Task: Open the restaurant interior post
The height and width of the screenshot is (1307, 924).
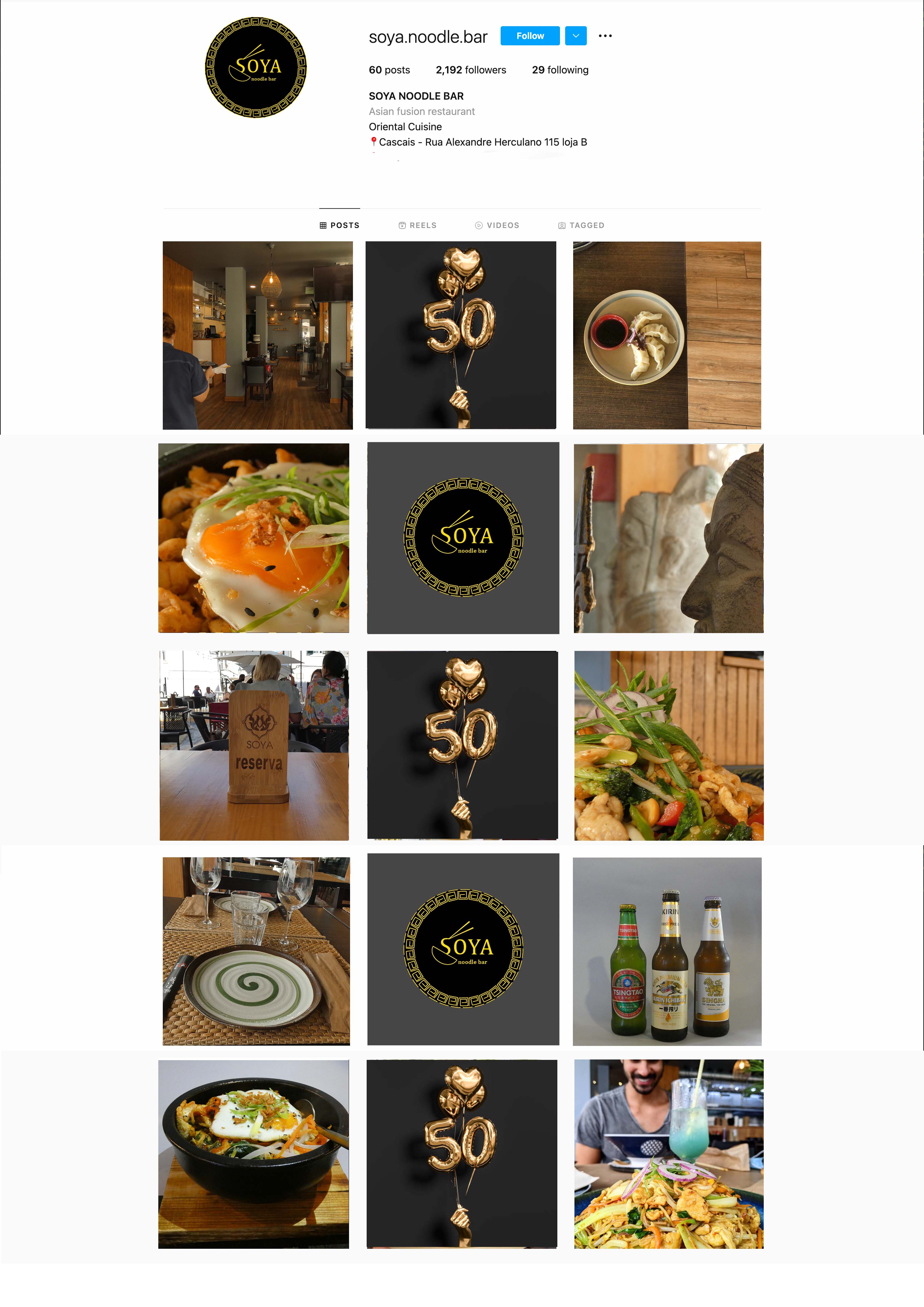Action: coord(258,335)
